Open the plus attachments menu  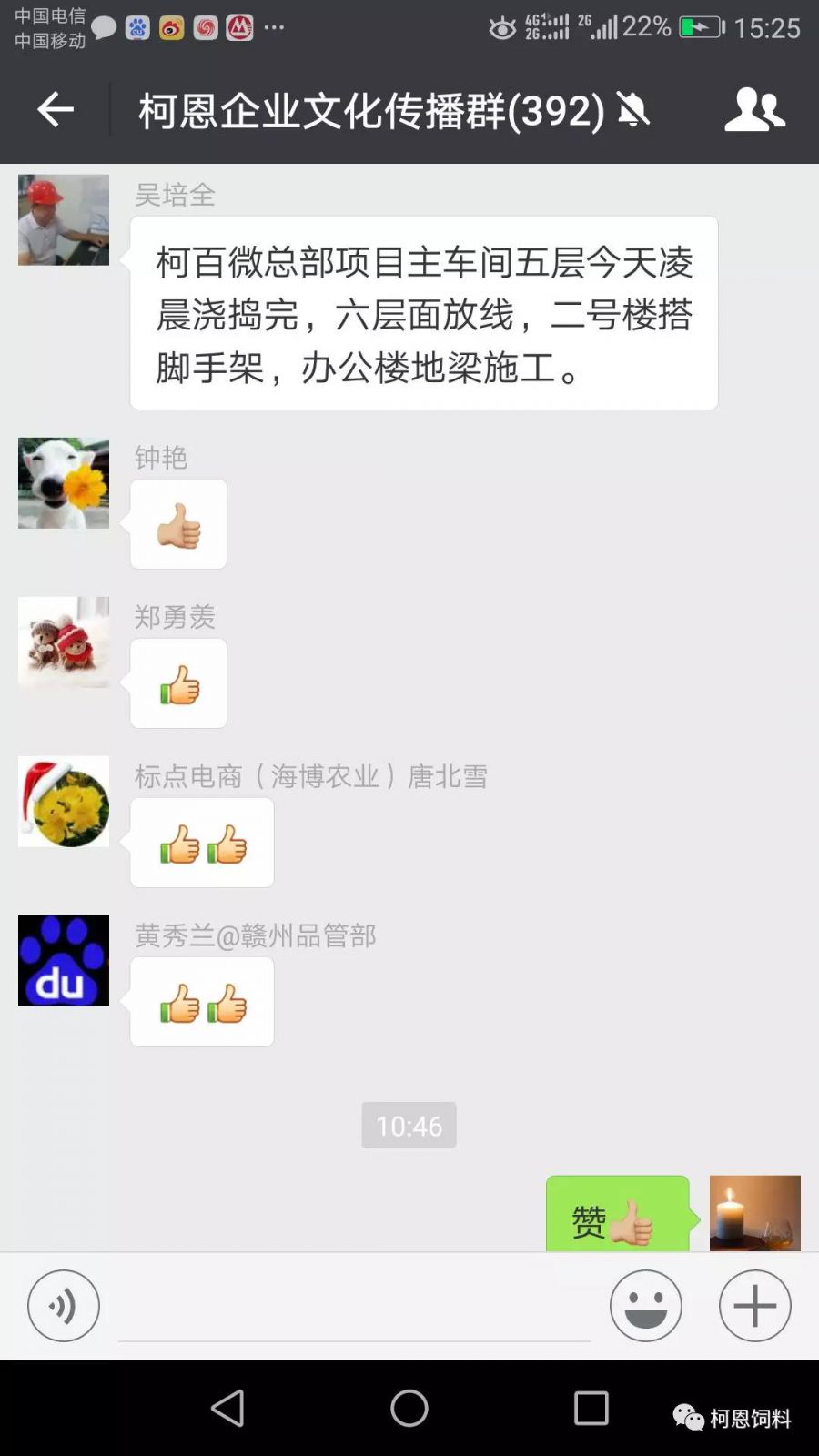754,1306
